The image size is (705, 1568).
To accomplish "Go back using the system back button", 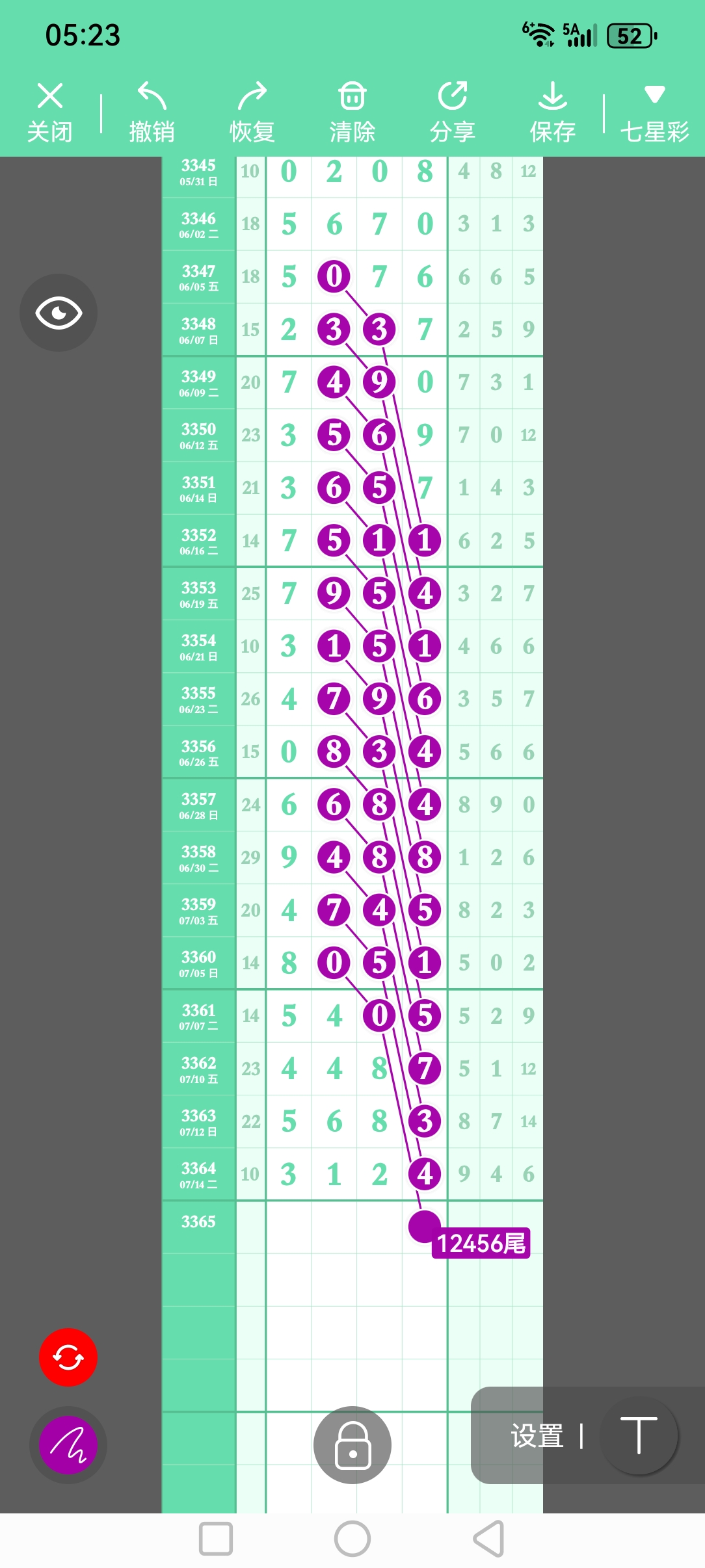I will point(488,1539).
